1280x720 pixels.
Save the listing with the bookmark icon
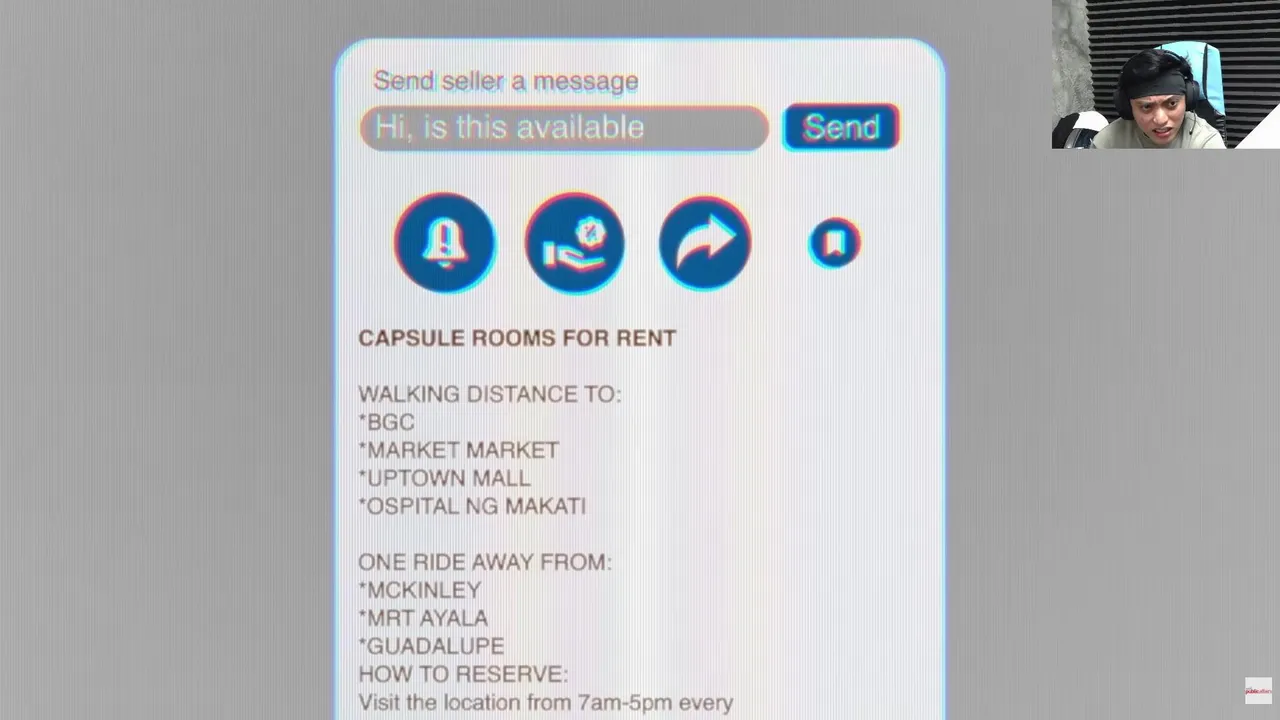[834, 243]
